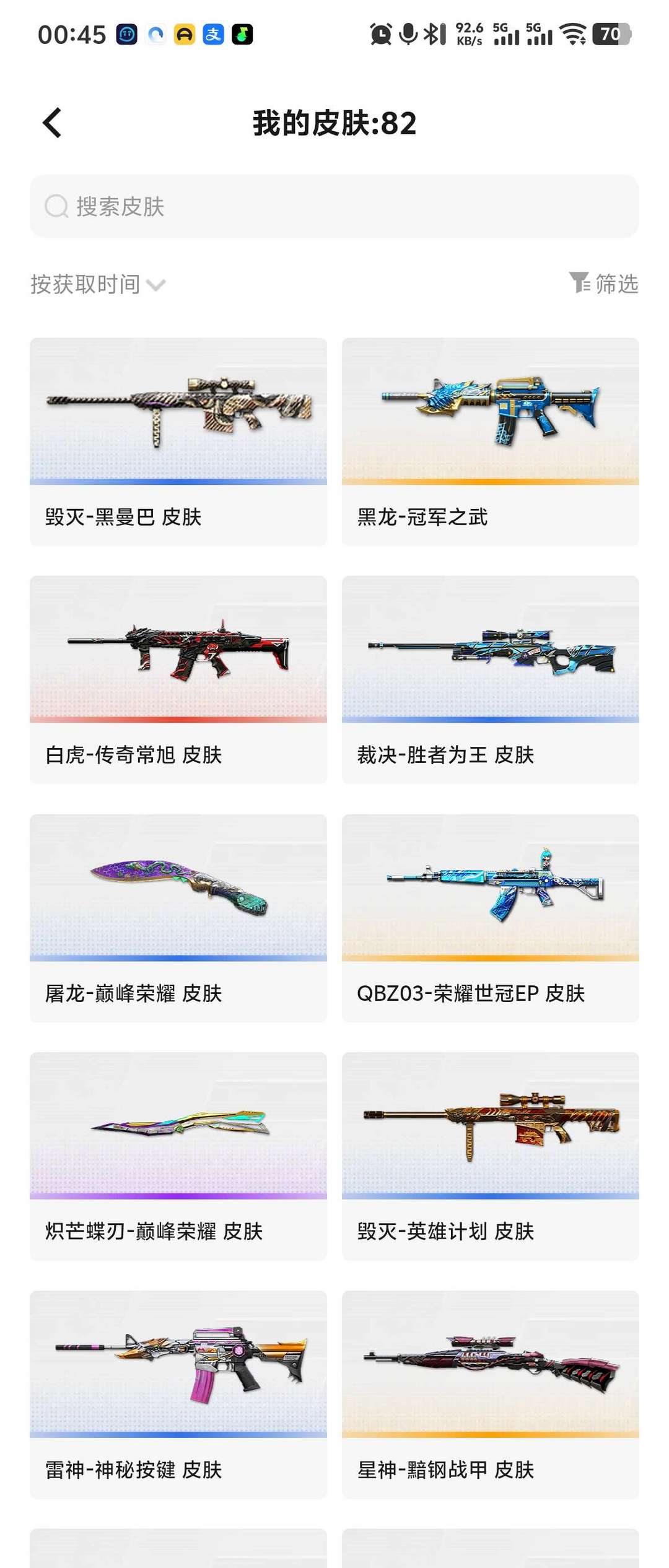View the 星神-黯钢战甲 皮肤 card
This screenshot has height=1568, width=669.
490,1393
